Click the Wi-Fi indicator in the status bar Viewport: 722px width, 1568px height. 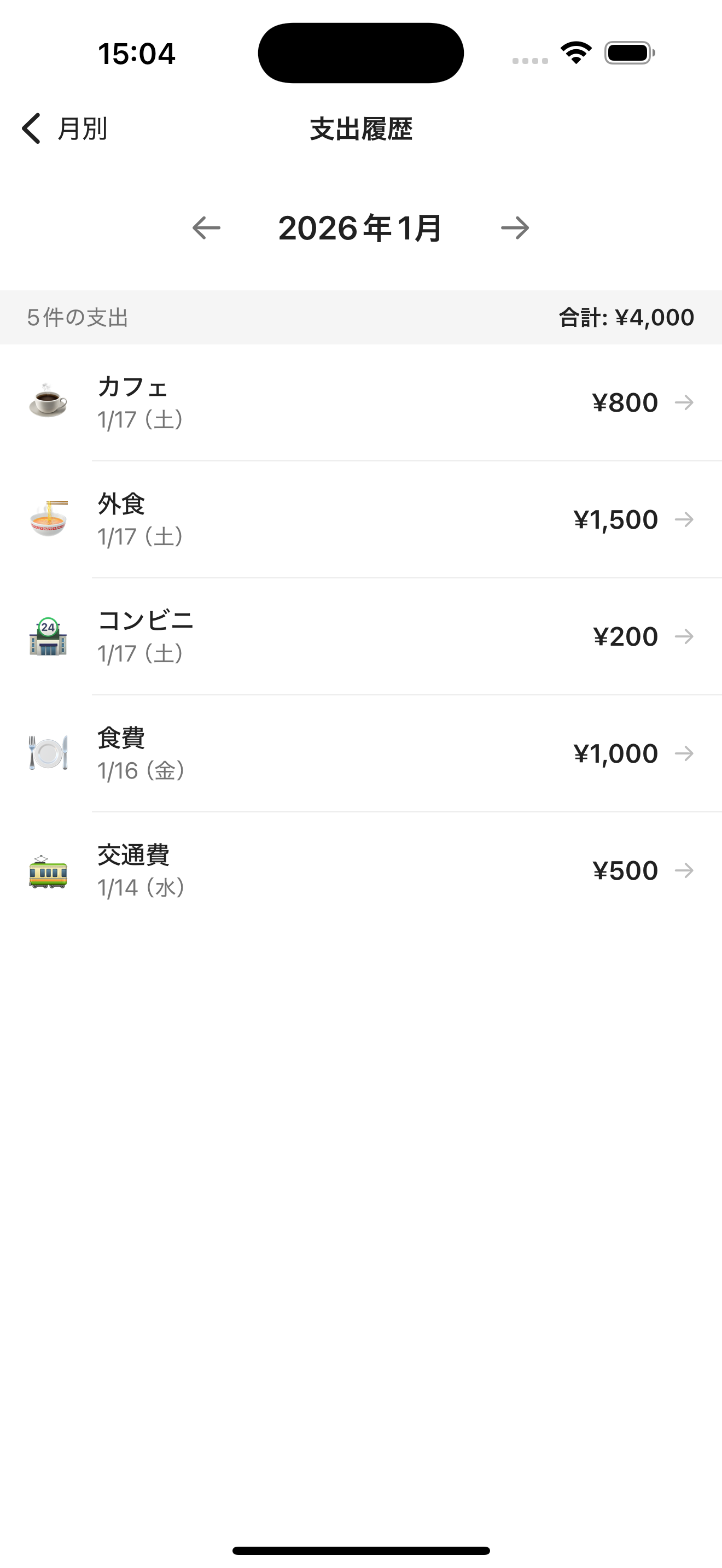(x=575, y=52)
